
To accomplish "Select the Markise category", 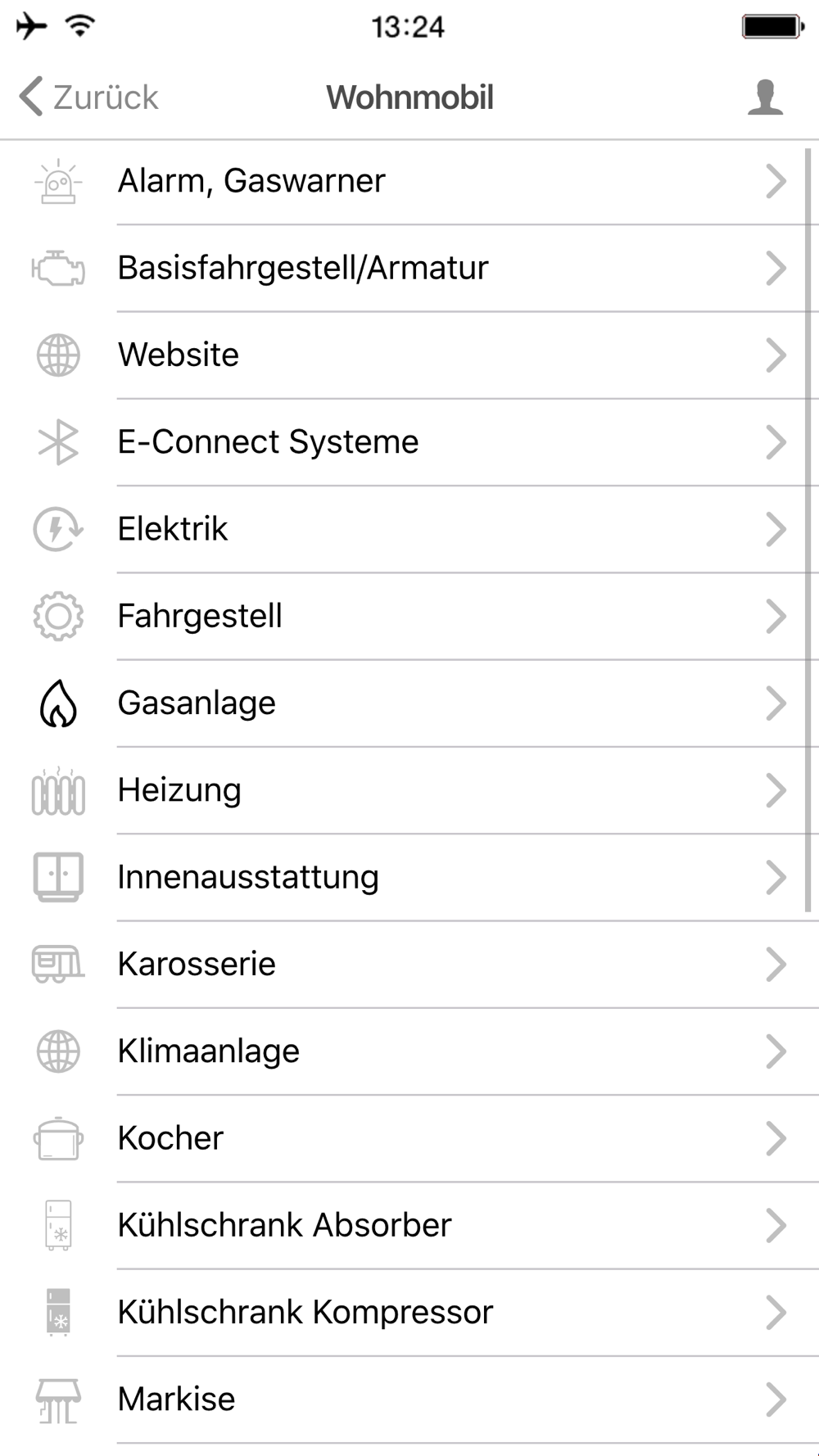I will tap(409, 1399).
